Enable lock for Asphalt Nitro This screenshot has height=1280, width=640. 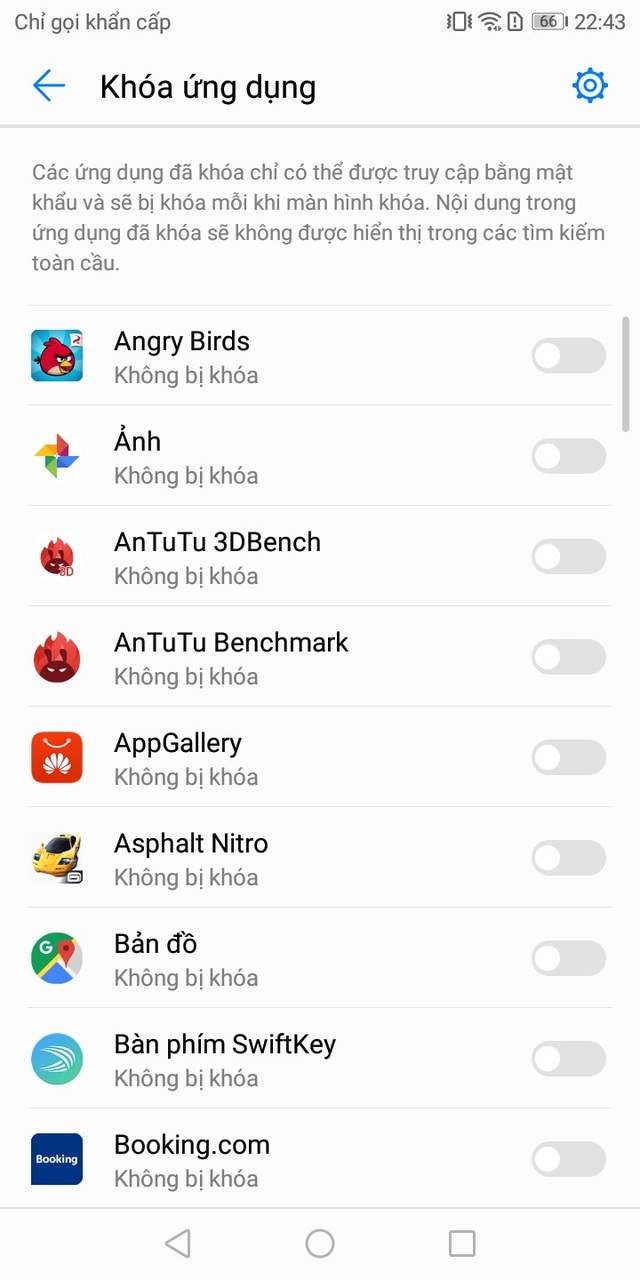pyautogui.click(x=568, y=858)
